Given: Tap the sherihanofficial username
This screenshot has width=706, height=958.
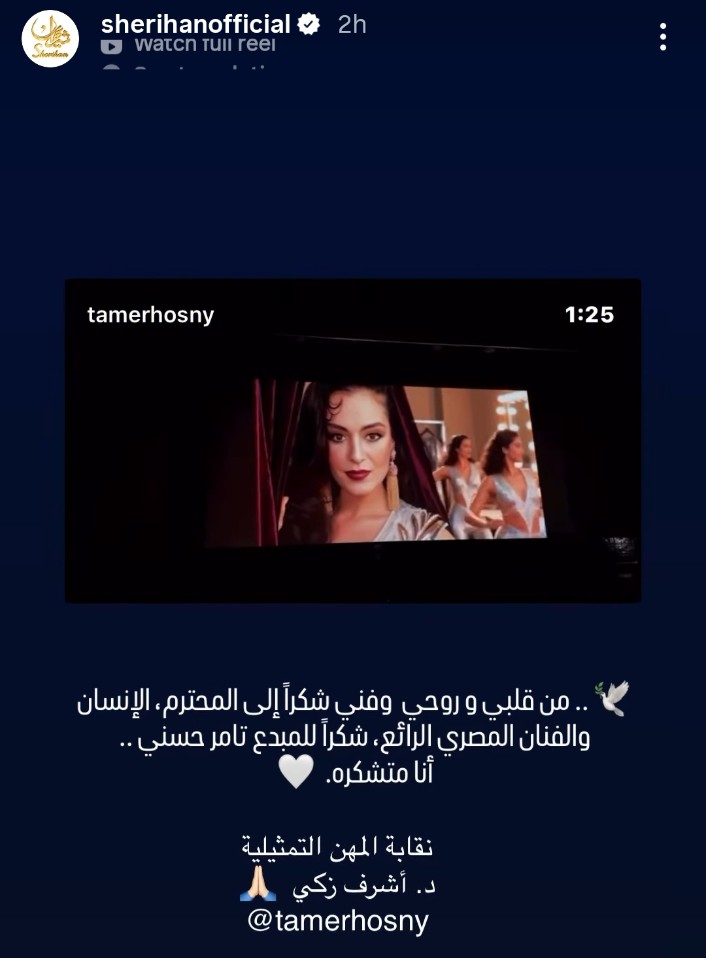Looking at the screenshot, I should click(x=196, y=24).
